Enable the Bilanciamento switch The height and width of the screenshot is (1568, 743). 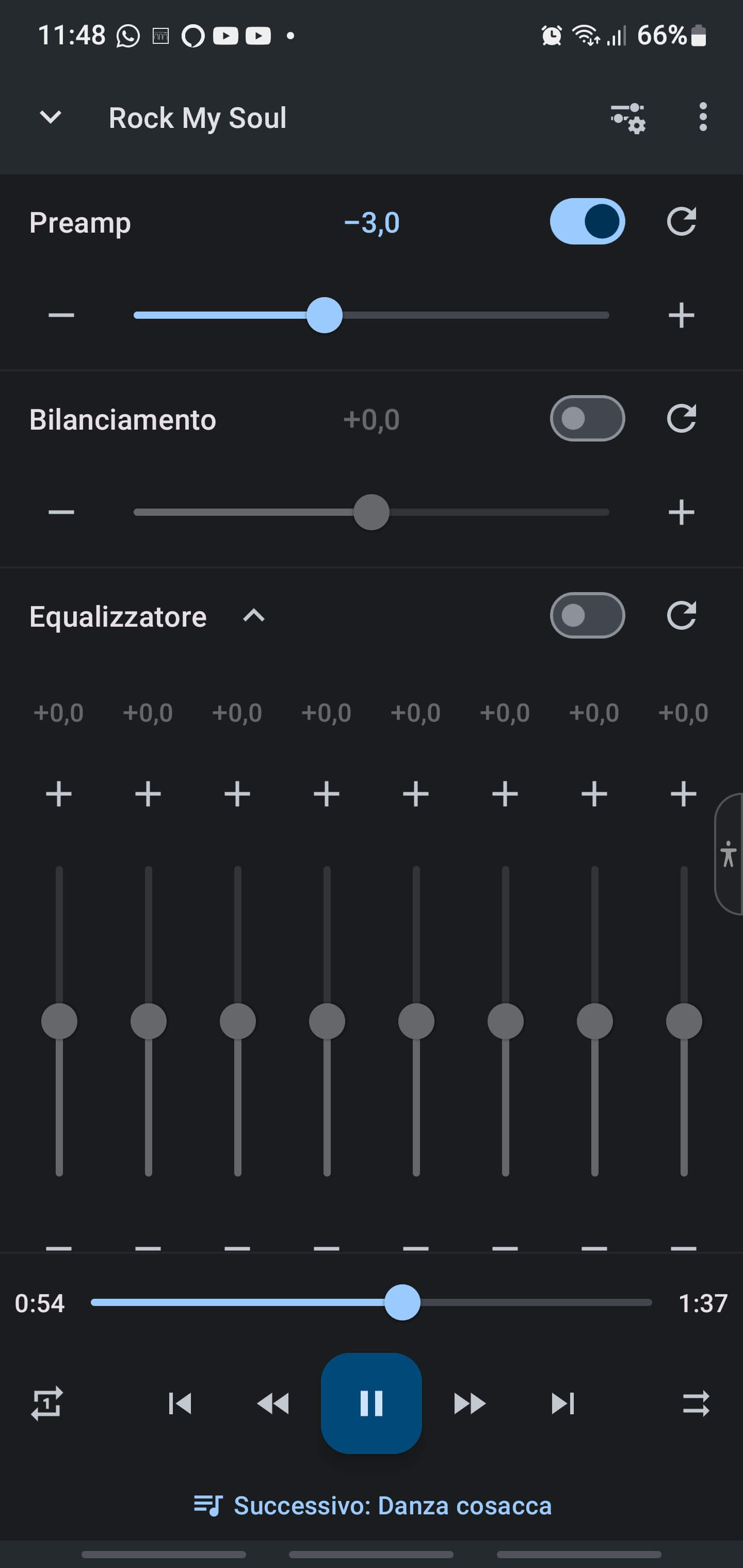click(587, 419)
